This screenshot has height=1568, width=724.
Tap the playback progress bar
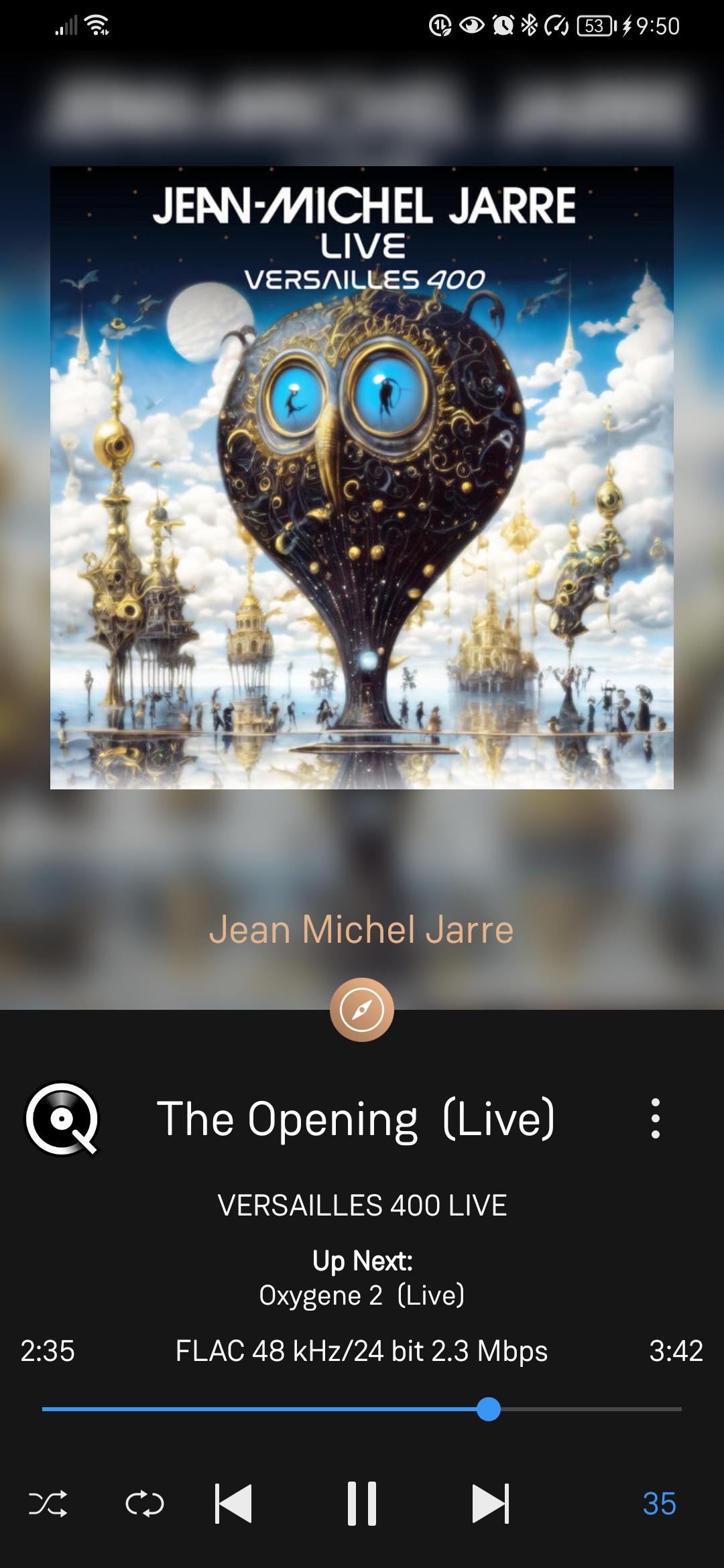pos(362,1409)
